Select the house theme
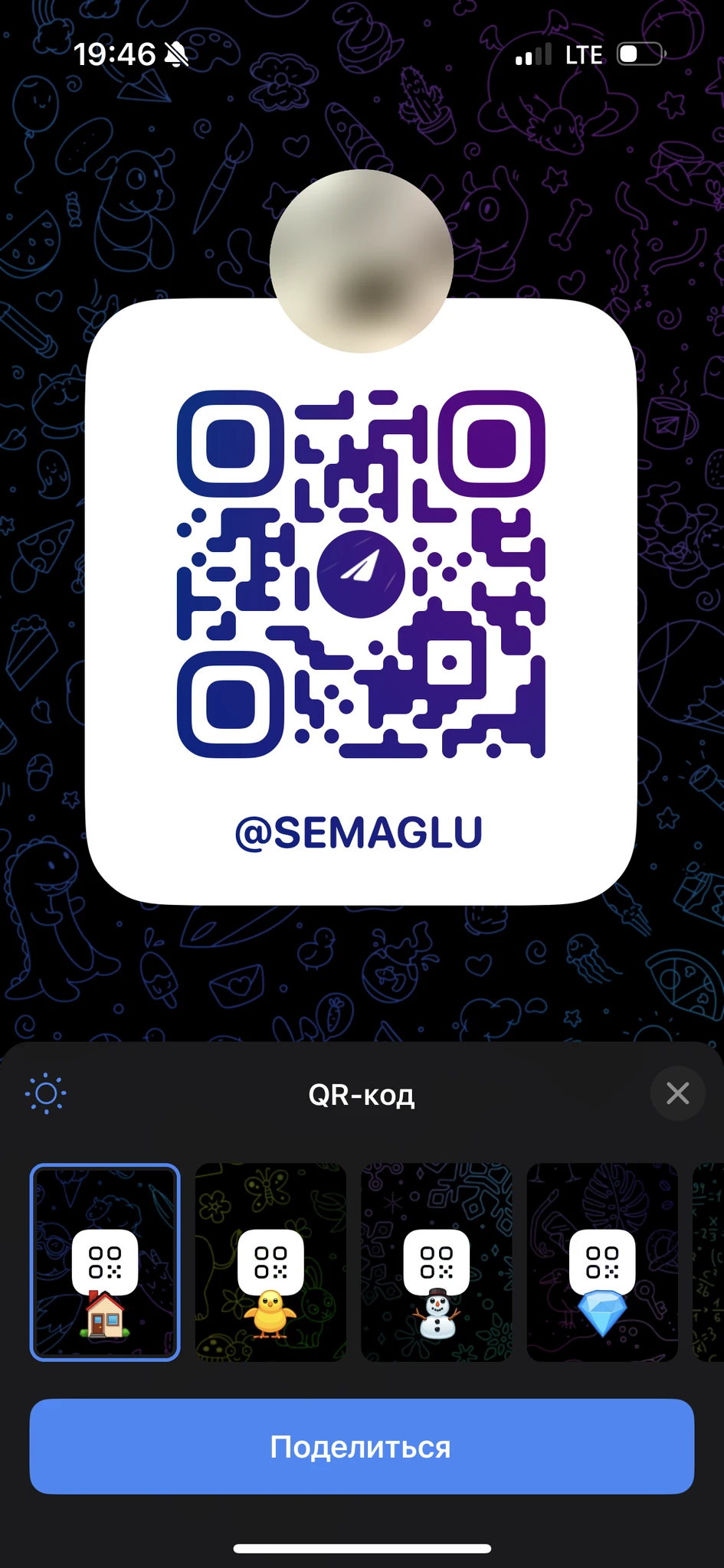This screenshot has height=1568, width=724. pyautogui.click(x=105, y=1262)
